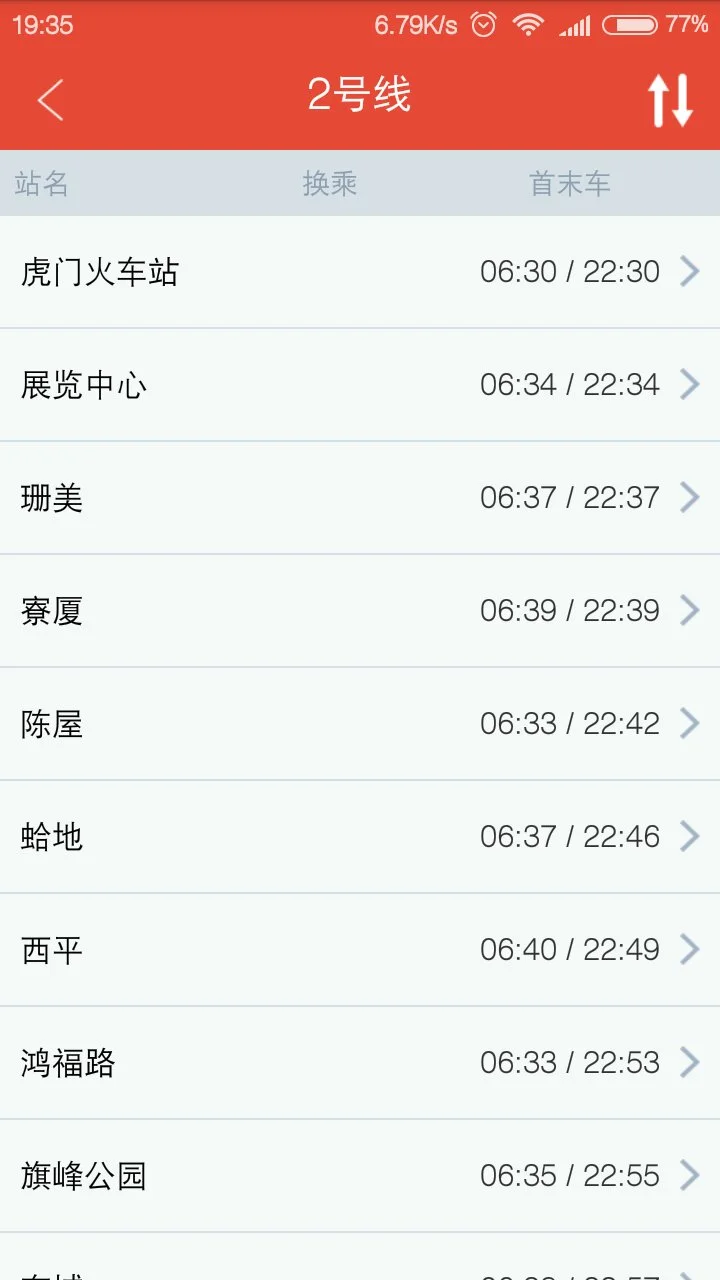
Task: Tap the Wi-Fi icon in status bar
Action: [x=526, y=22]
